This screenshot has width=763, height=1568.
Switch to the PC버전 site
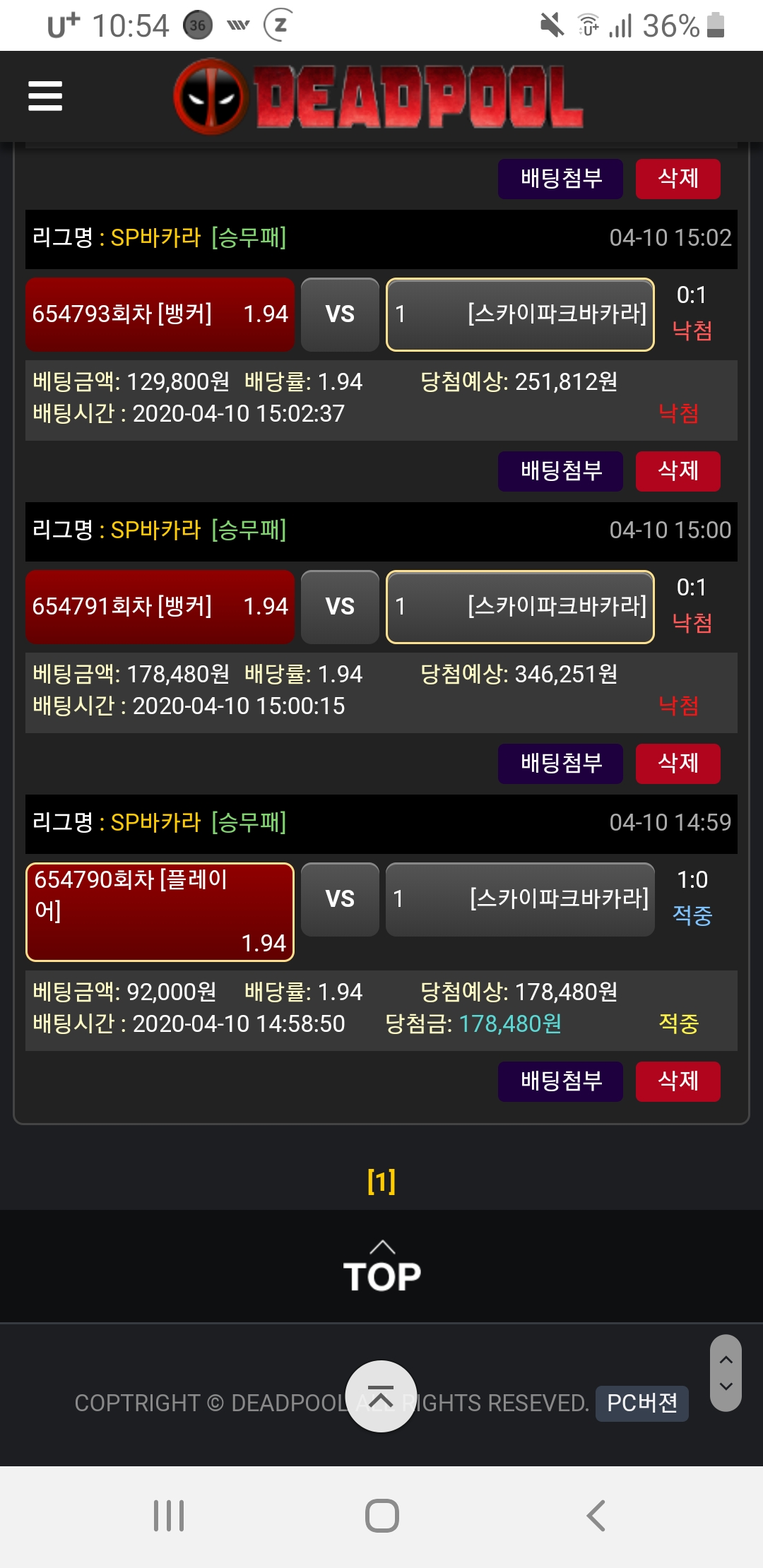tap(641, 1403)
